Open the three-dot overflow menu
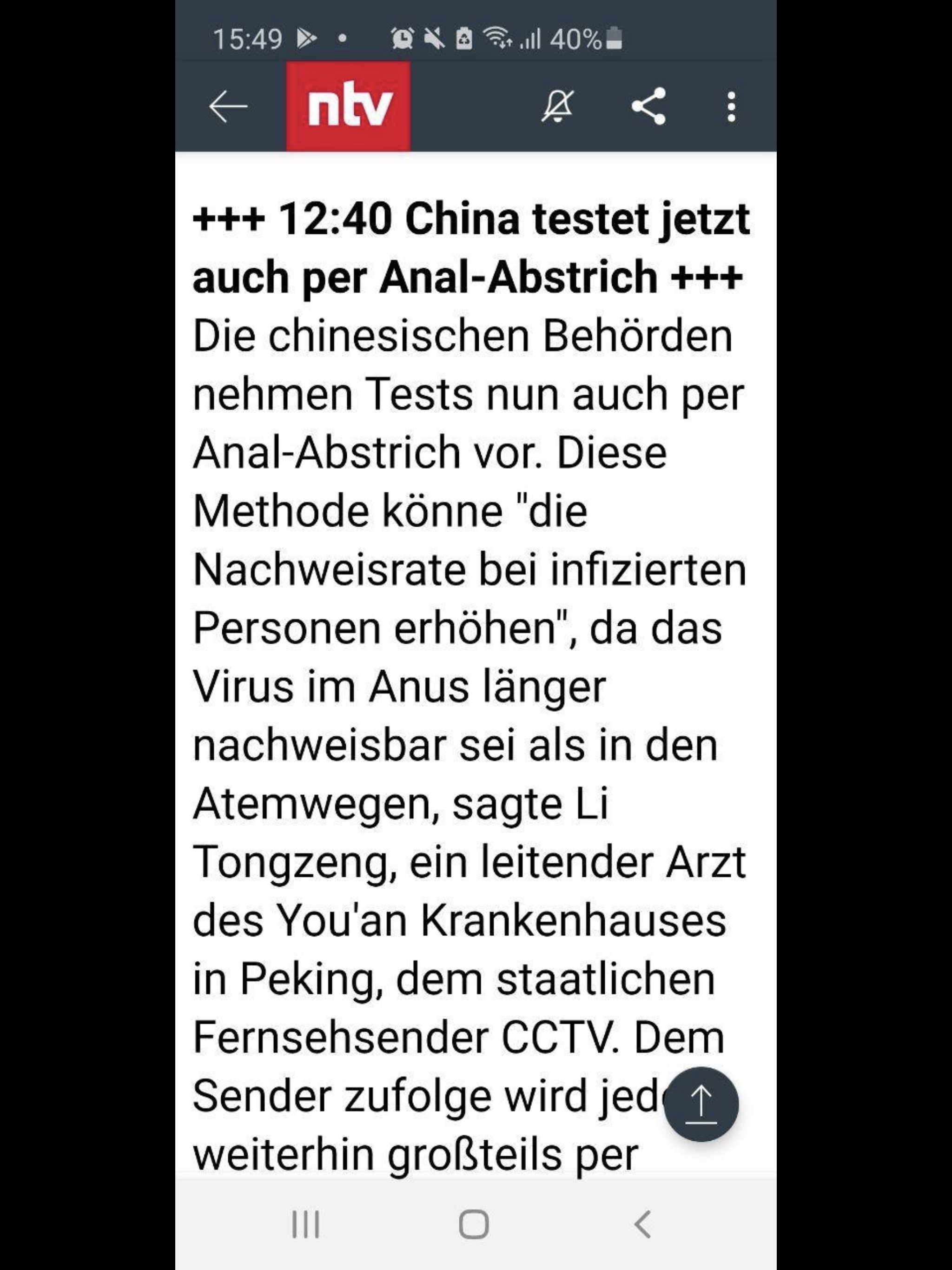The image size is (952, 1270). tap(731, 106)
